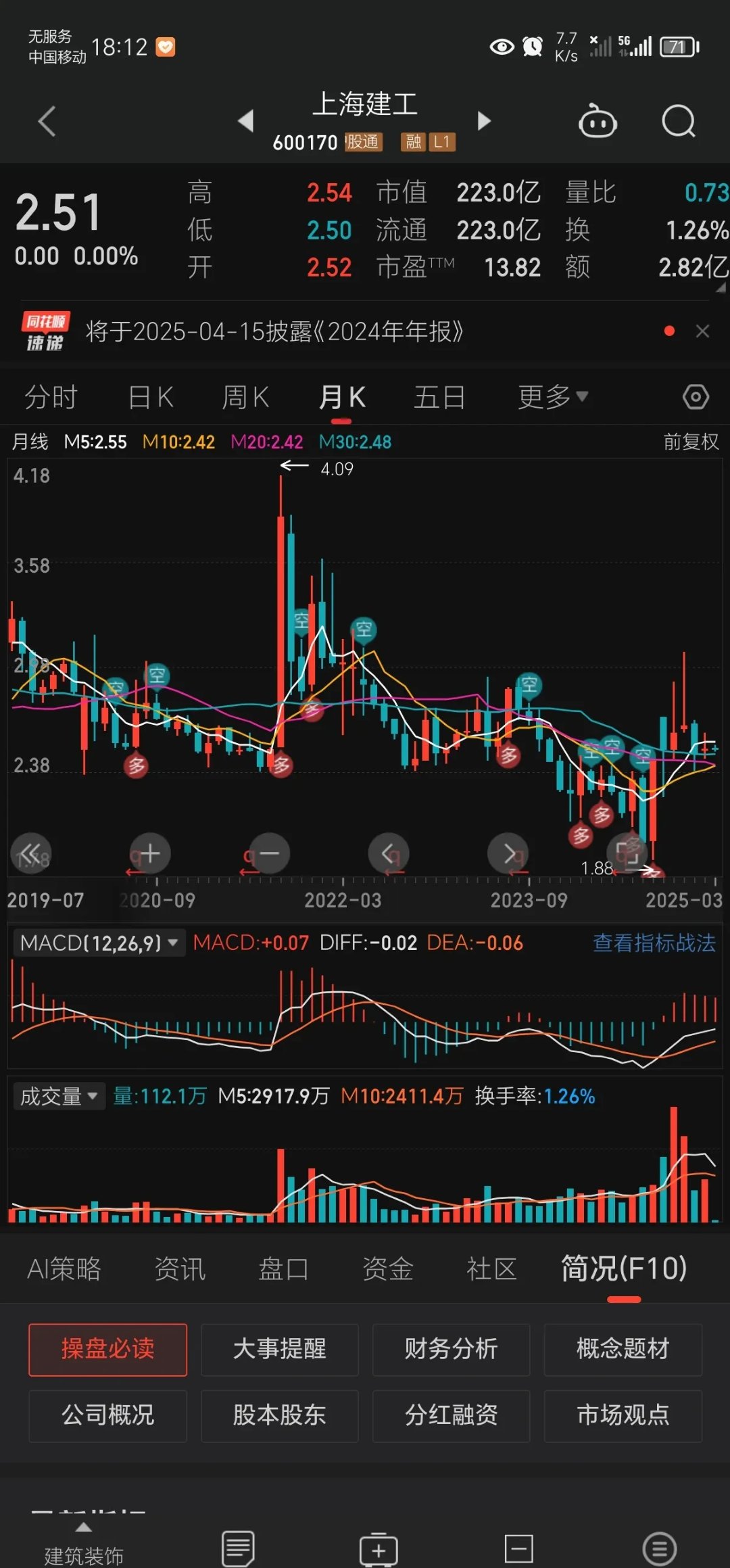Open the 更多 chart period dropdown
The height and width of the screenshot is (1568, 730).
point(550,396)
